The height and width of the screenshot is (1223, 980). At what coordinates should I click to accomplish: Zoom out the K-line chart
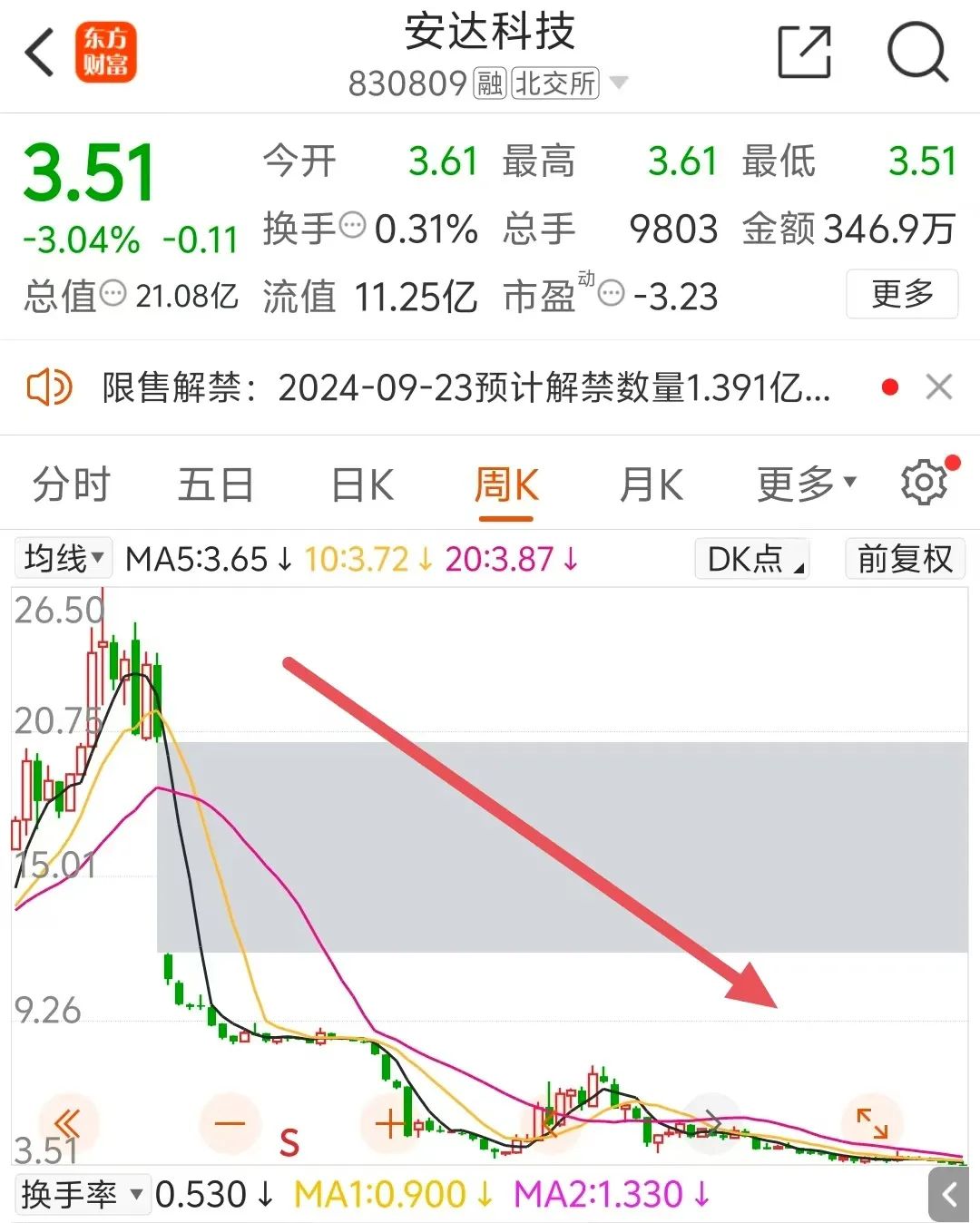pos(230,1124)
